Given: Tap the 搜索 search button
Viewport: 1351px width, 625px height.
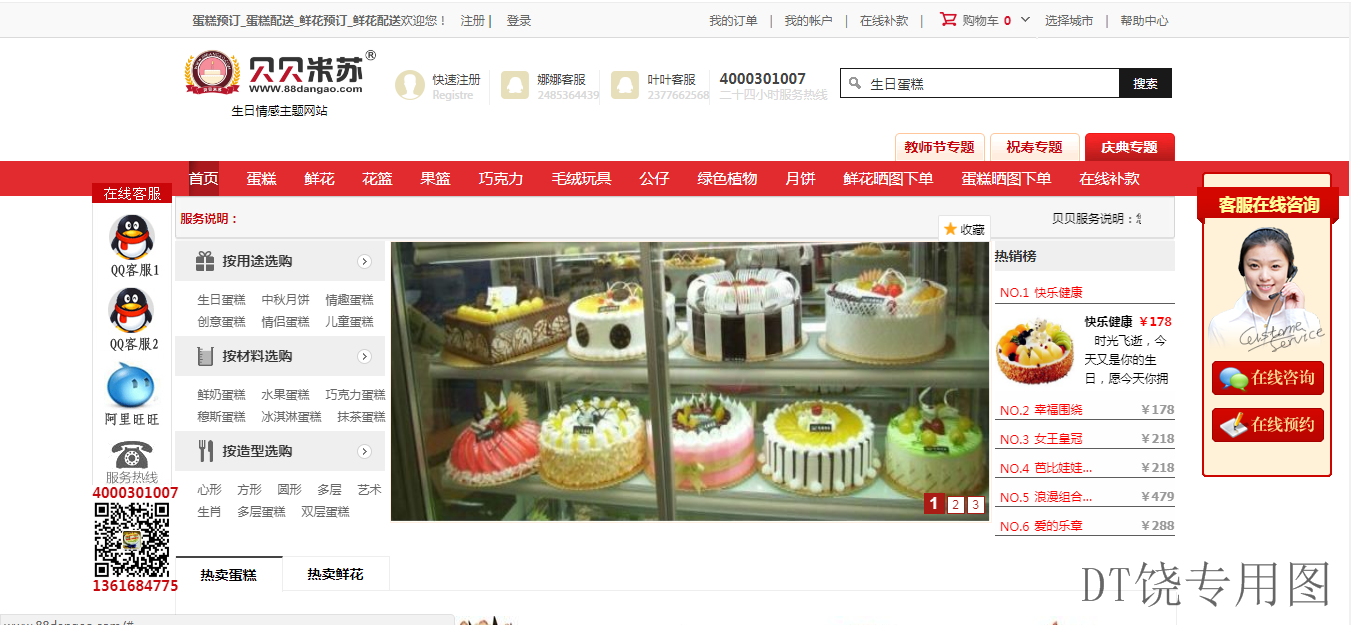Looking at the screenshot, I should click(1145, 83).
